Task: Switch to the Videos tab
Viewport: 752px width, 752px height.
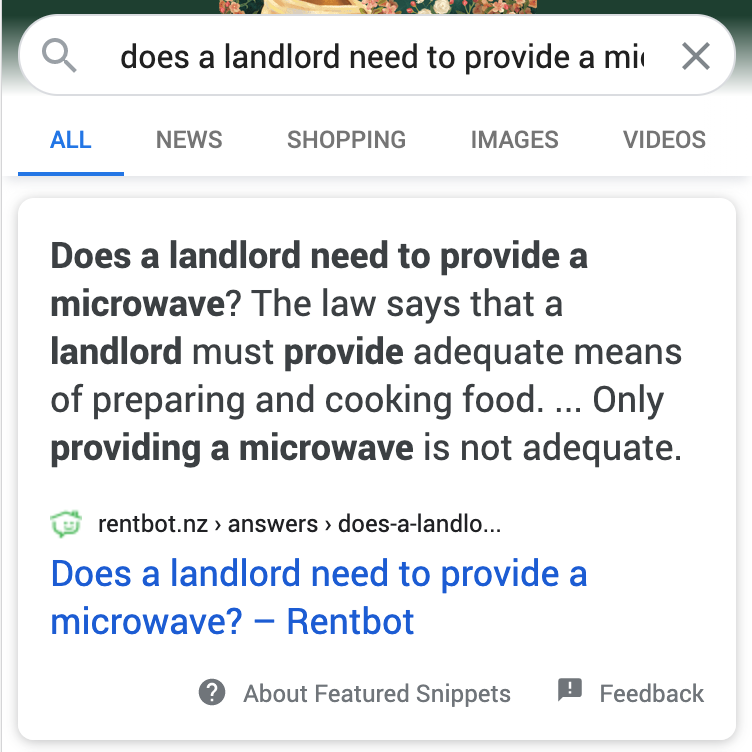Action: tap(664, 140)
